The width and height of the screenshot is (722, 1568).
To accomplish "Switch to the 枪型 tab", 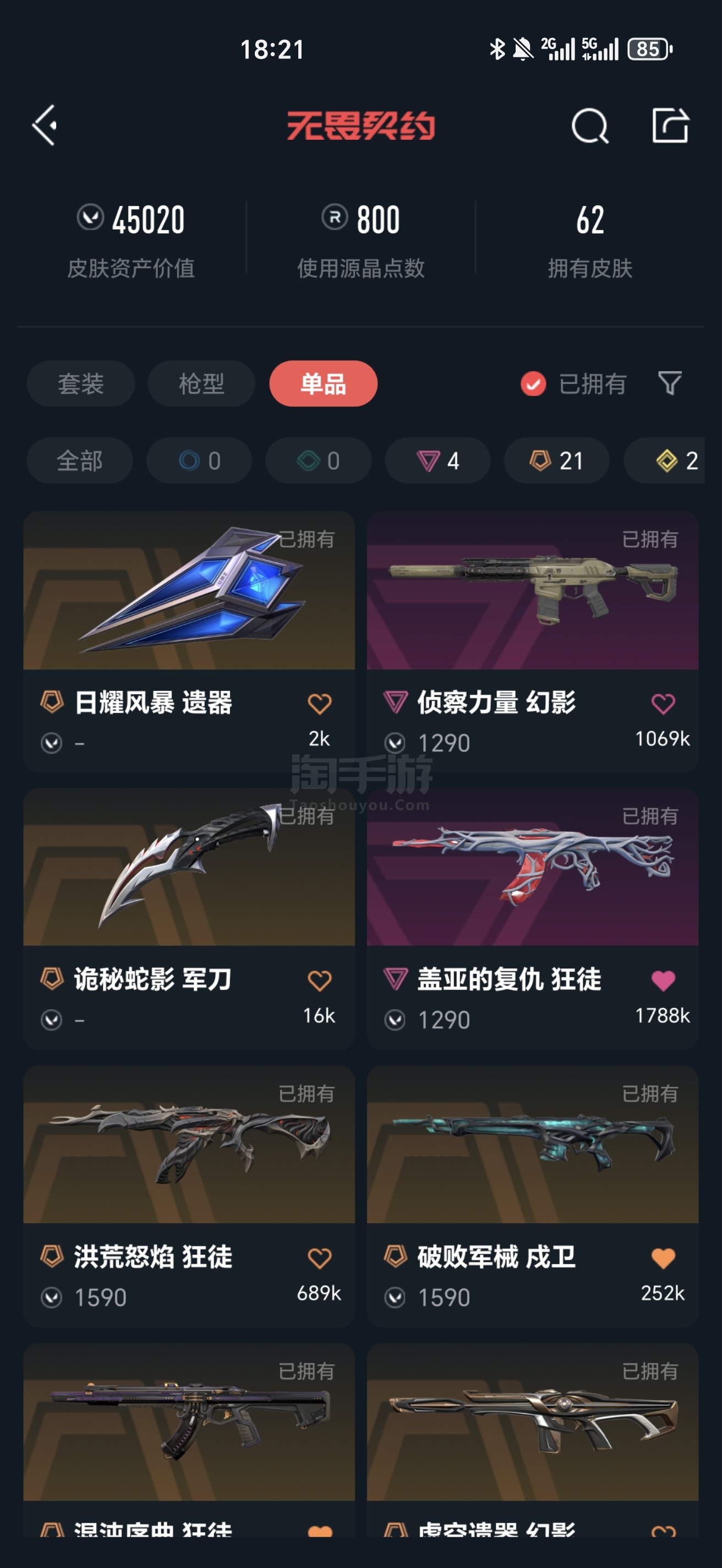I will (201, 384).
